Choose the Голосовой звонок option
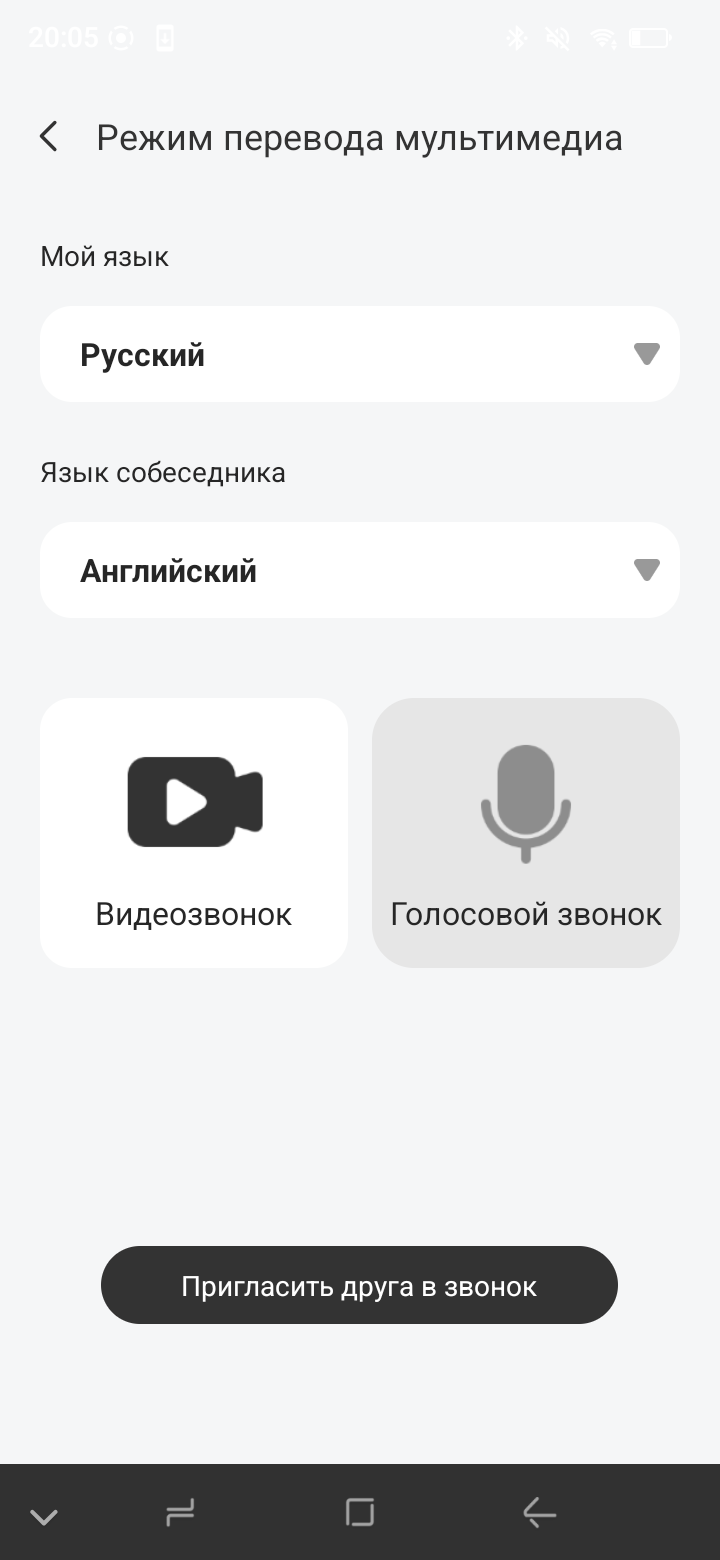The image size is (720, 1560). click(526, 832)
